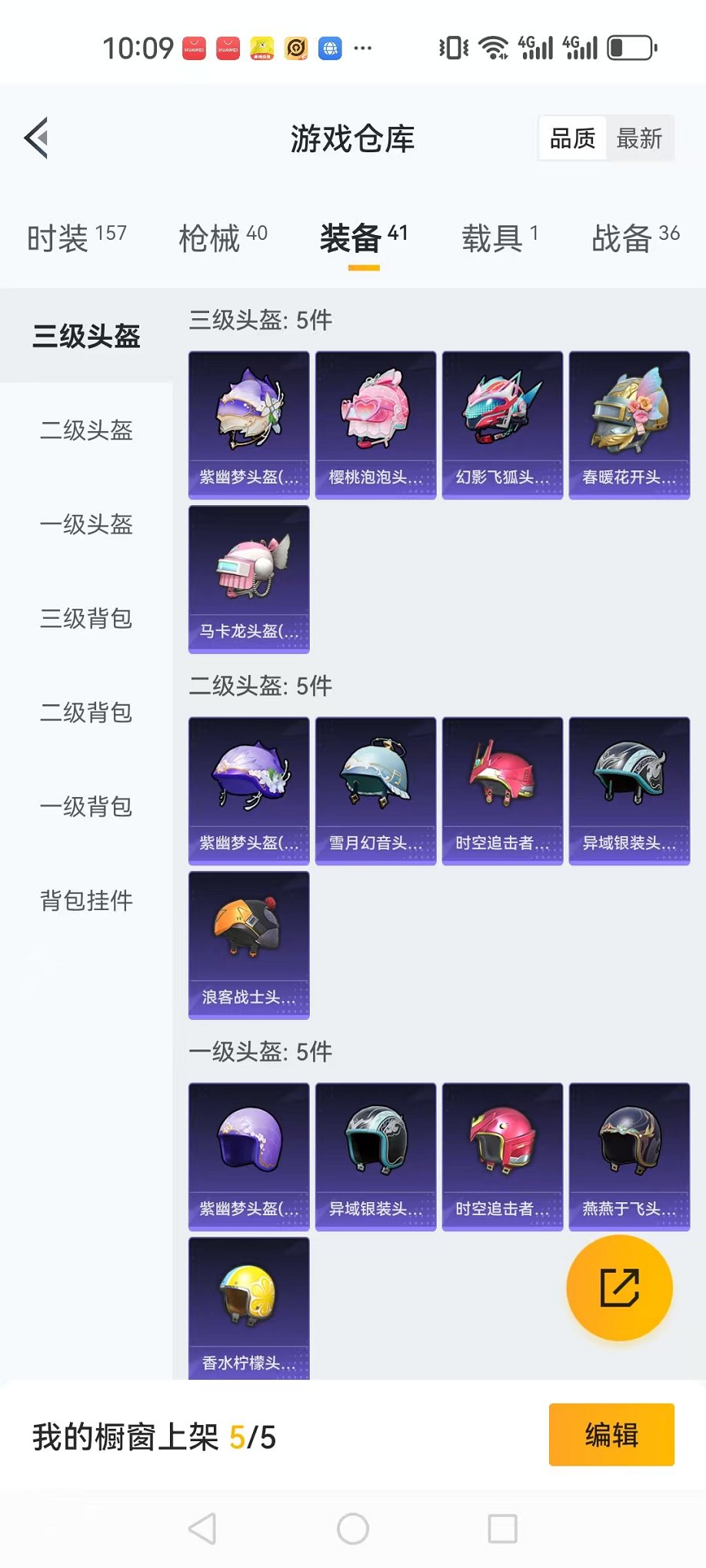
Task: View the 燕燕于飞 helmet item
Action: coord(629,1157)
